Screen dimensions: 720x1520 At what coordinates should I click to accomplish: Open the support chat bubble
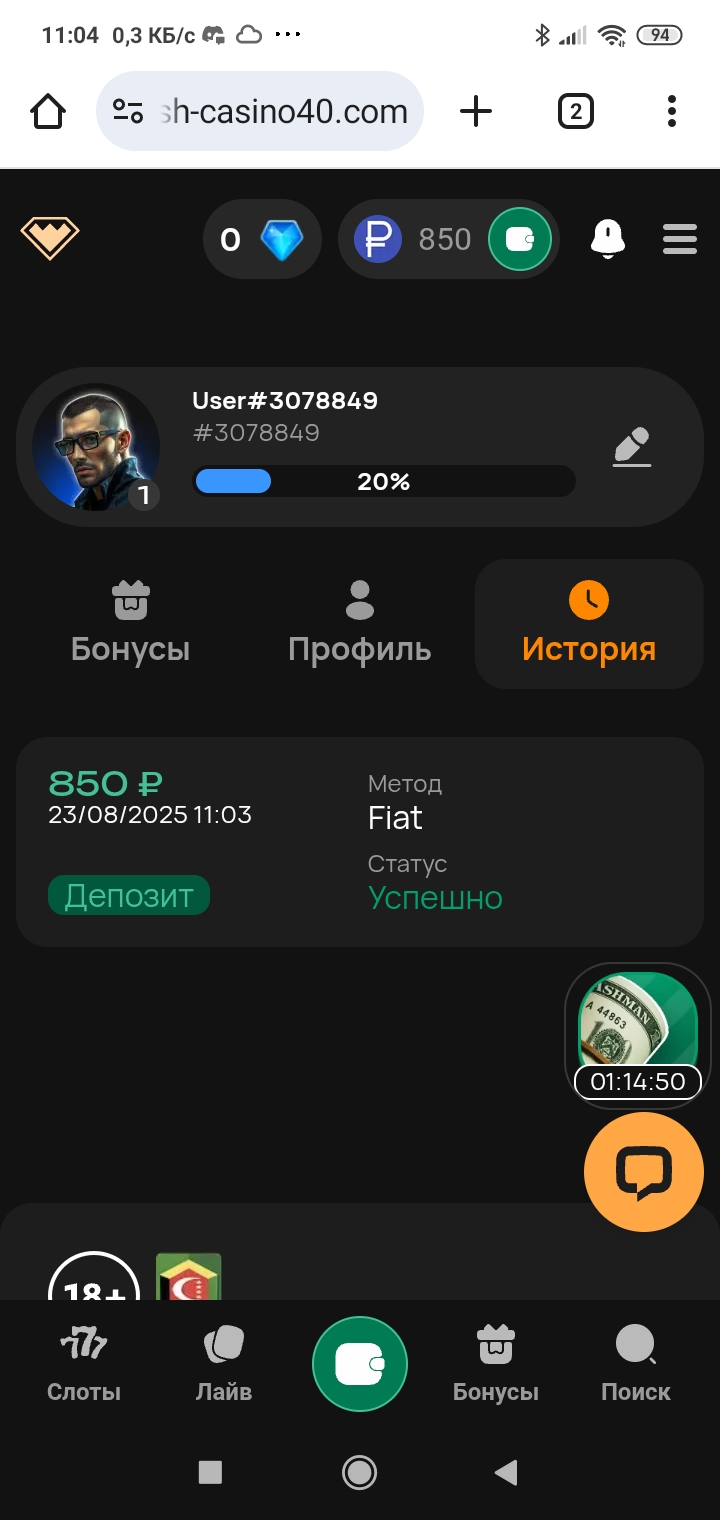click(x=643, y=1172)
